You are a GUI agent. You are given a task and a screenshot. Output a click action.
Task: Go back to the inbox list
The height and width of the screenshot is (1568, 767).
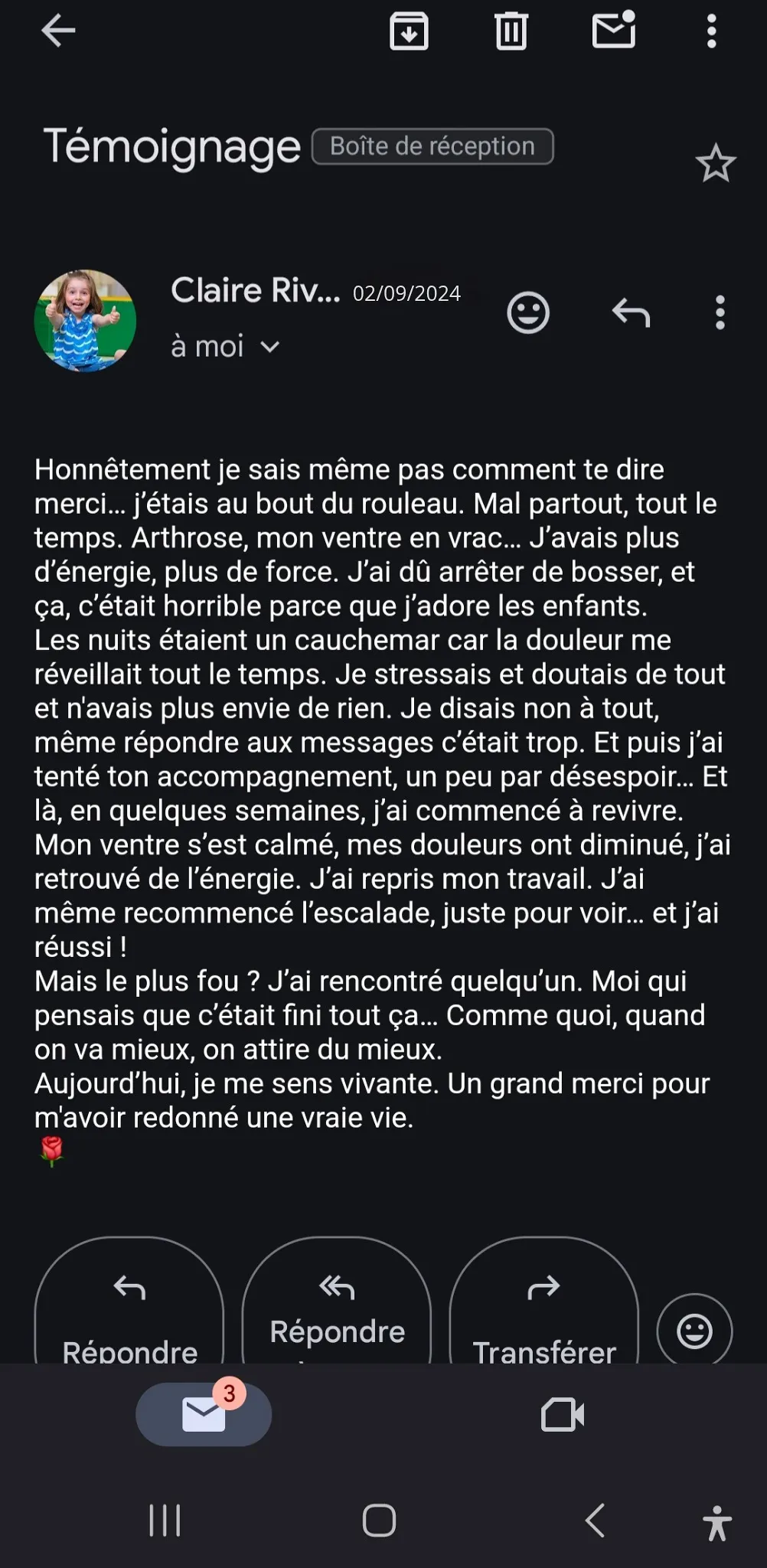click(x=58, y=31)
